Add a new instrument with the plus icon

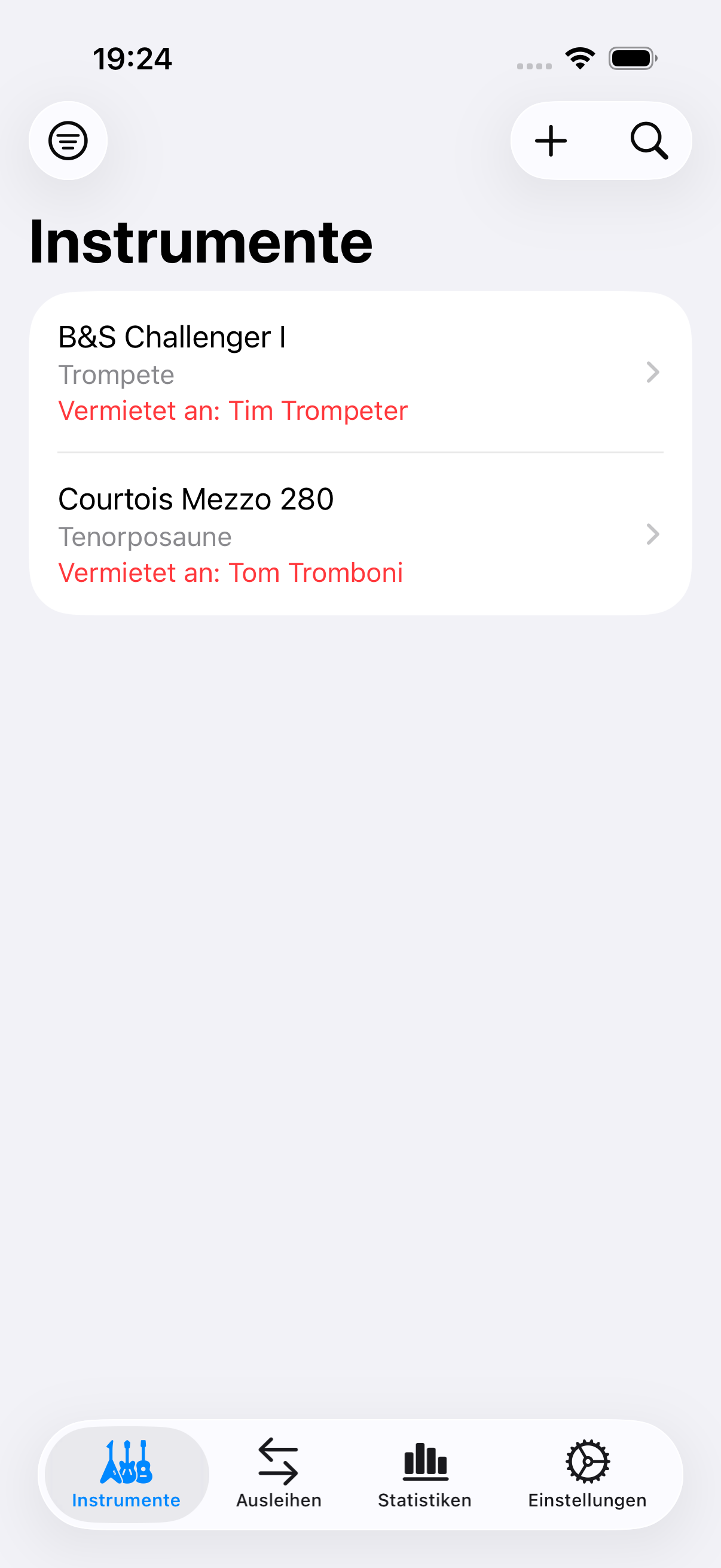(x=551, y=141)
